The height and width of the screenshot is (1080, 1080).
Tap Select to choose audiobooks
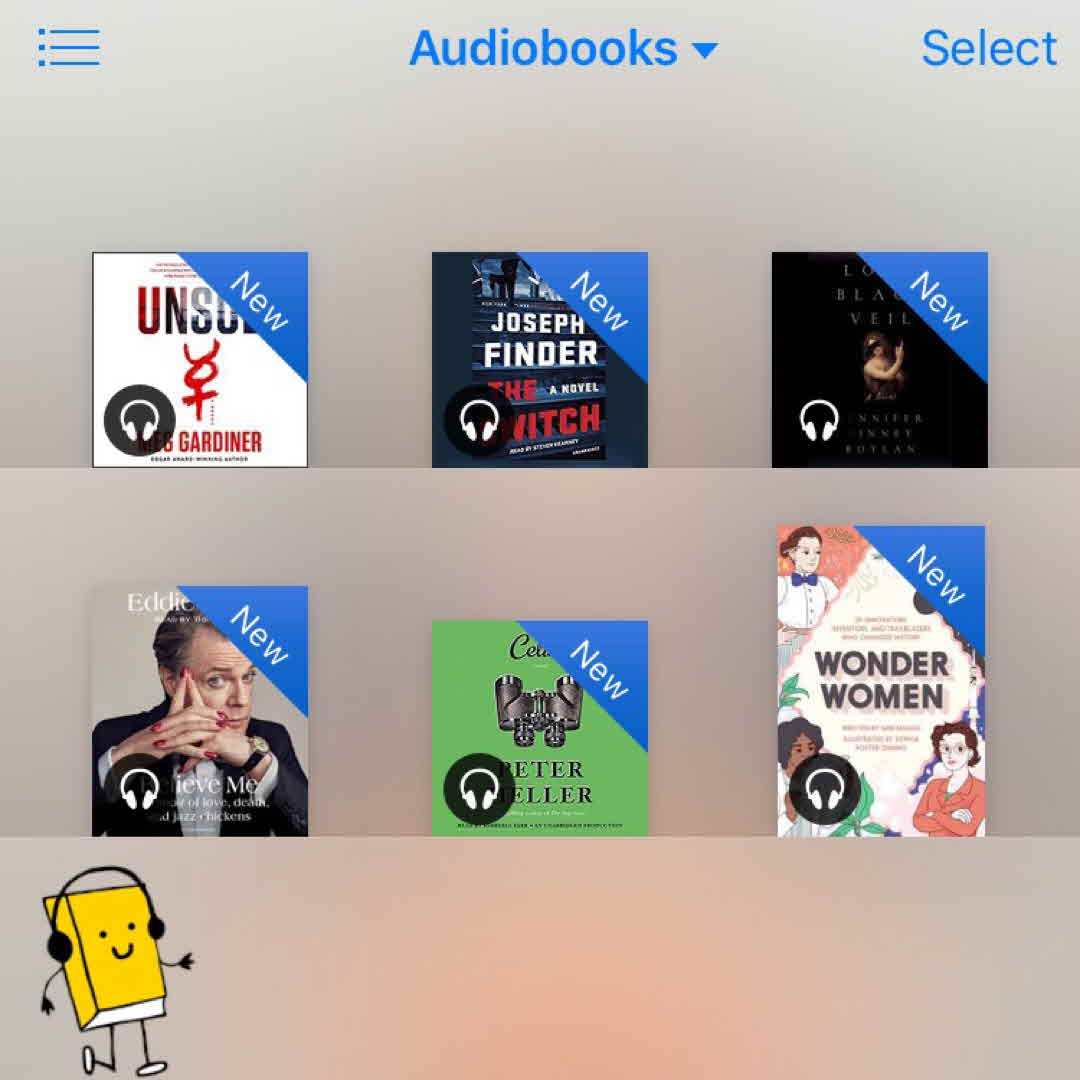pyautogui.click(x=988, y=48)
